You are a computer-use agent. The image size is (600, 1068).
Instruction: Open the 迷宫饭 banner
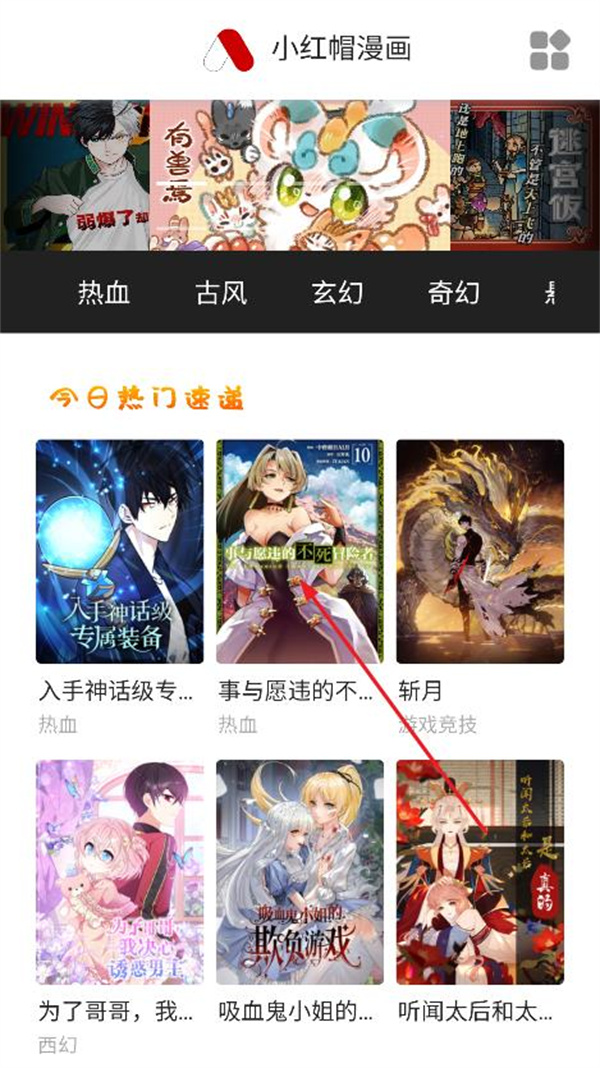[525, 175]
